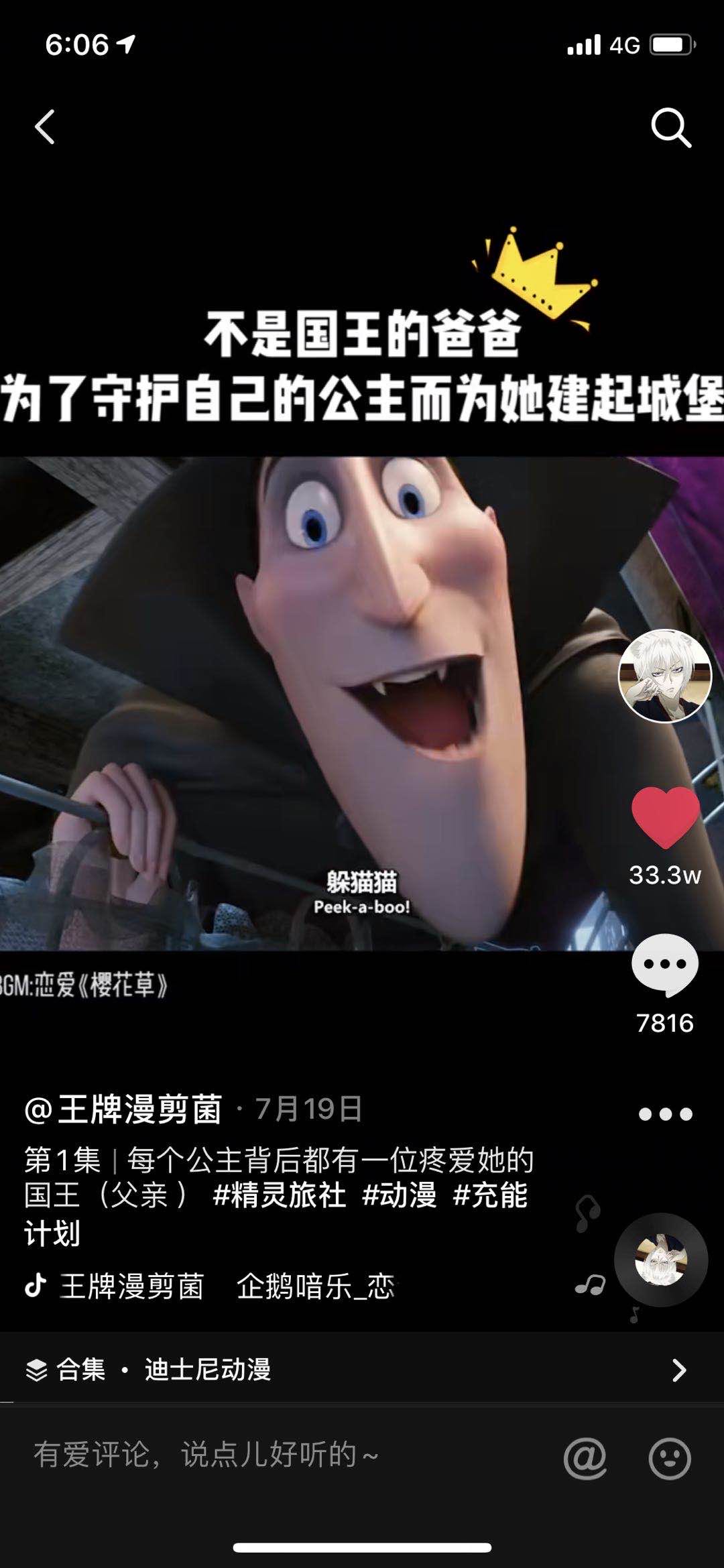Image resolution: width=724 pixels, height=1568 pixels.
Task: Open the emoji picker smiley icon
Action: (669, 1457)
